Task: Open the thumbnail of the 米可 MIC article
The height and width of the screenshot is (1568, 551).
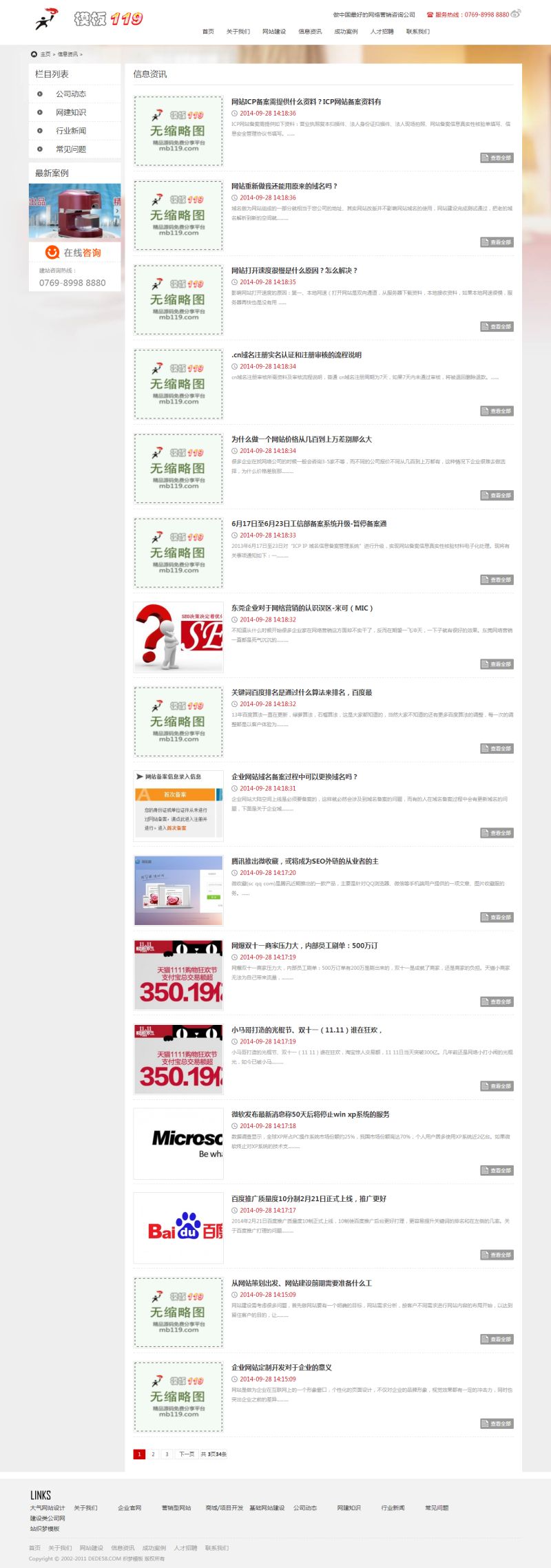Action: pyautogui.click(x=178, y=637)
